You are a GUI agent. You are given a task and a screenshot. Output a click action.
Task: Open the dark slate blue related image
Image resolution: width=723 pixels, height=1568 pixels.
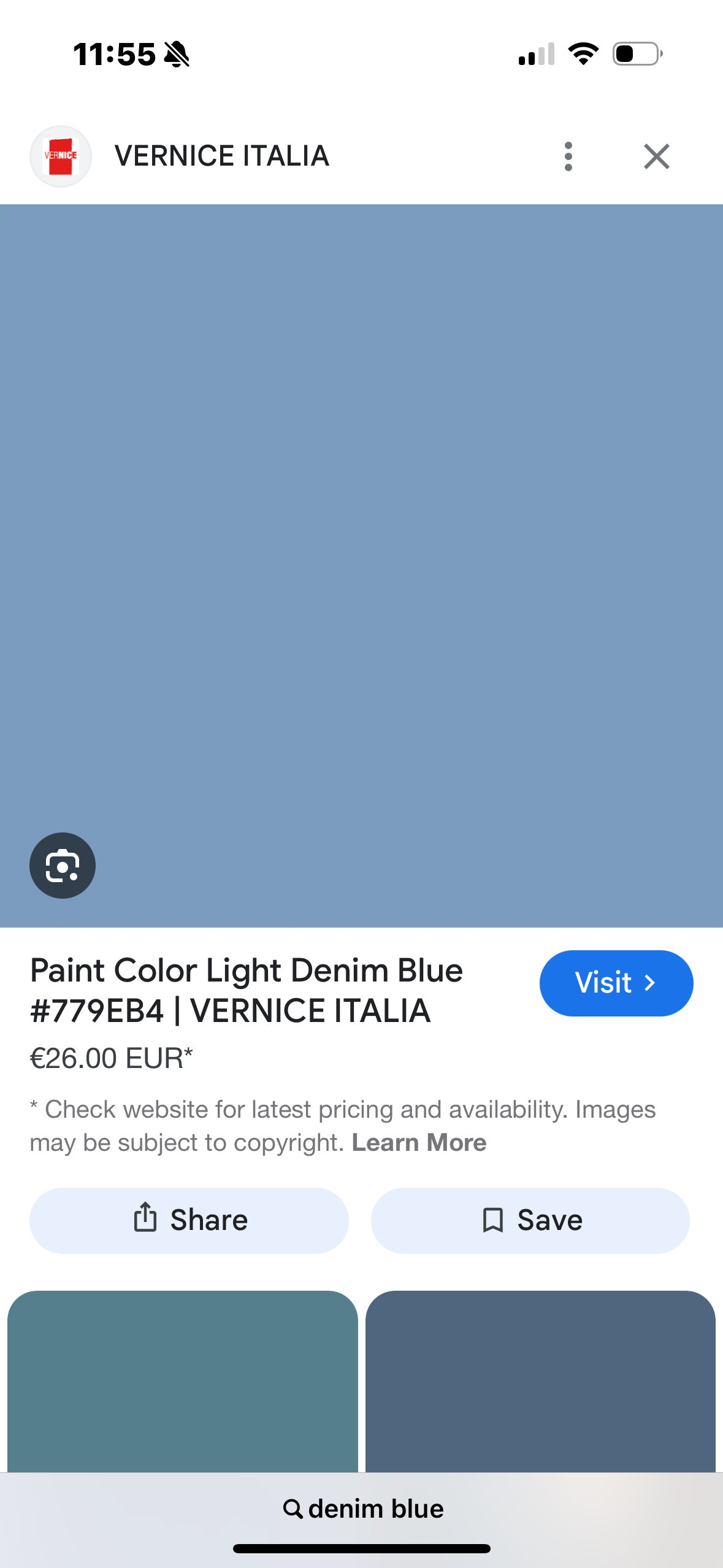coord(540,1380)
